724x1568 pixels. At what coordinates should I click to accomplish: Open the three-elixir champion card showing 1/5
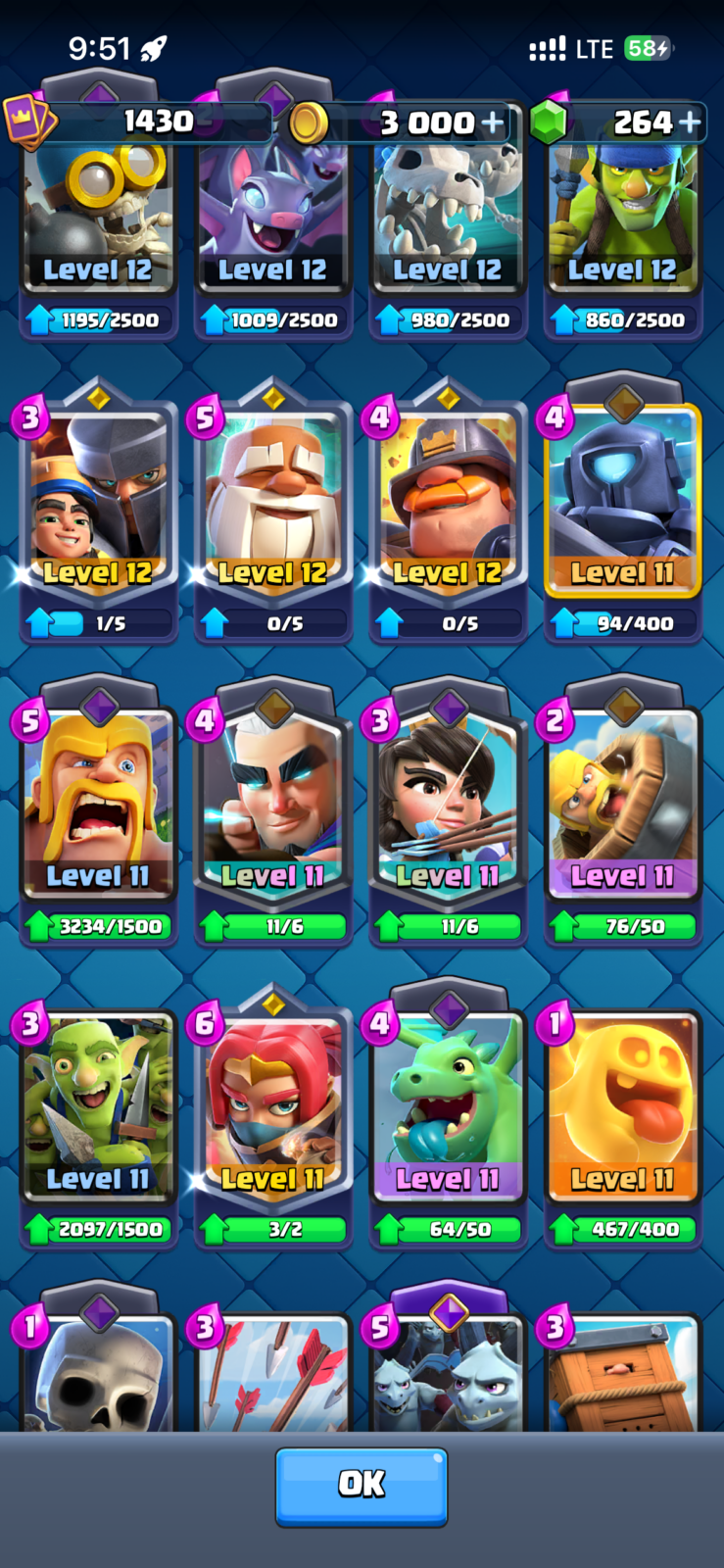click(98, 510)
